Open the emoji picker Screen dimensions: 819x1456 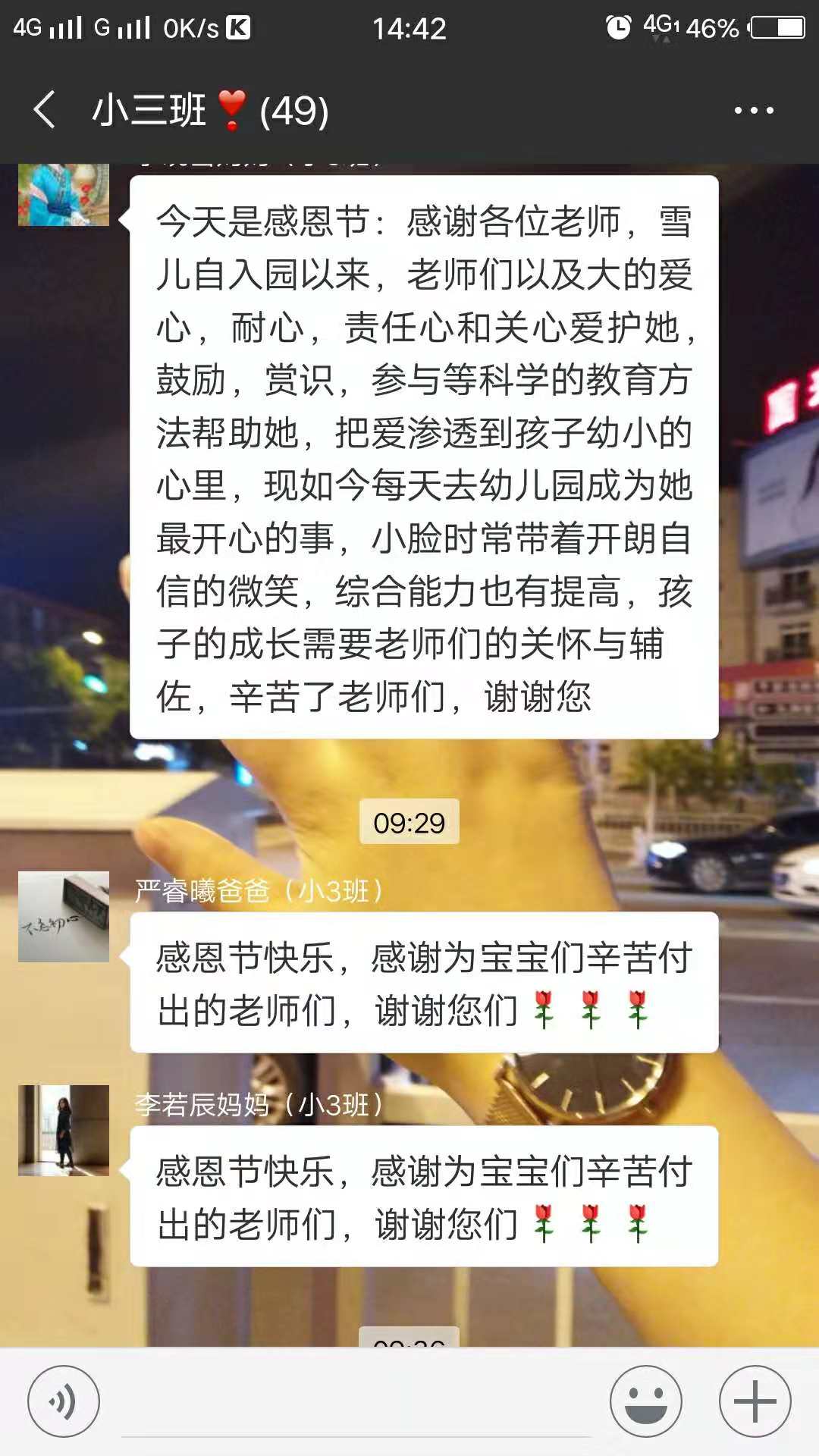pos(646,1401)
